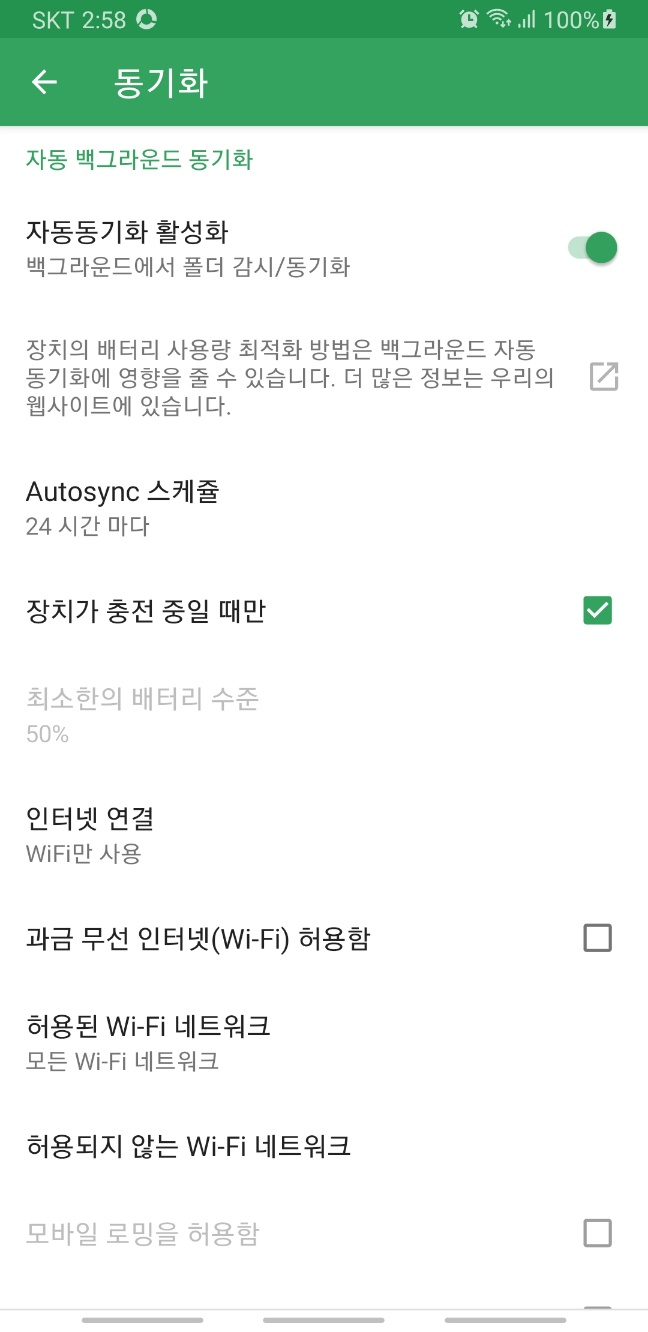The width and height of the screenshot is (648, 1332).
Task: Open the battery optimization website link icon
Action: tap(603, 376)
